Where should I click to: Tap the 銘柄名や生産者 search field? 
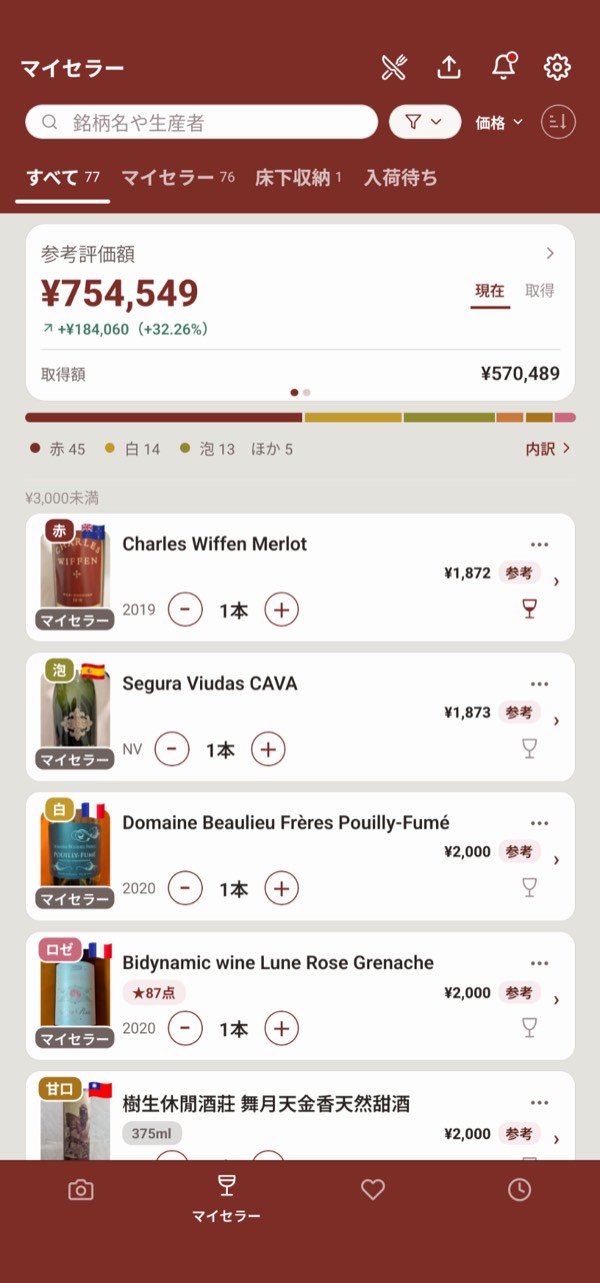click(x=202, y=122)
